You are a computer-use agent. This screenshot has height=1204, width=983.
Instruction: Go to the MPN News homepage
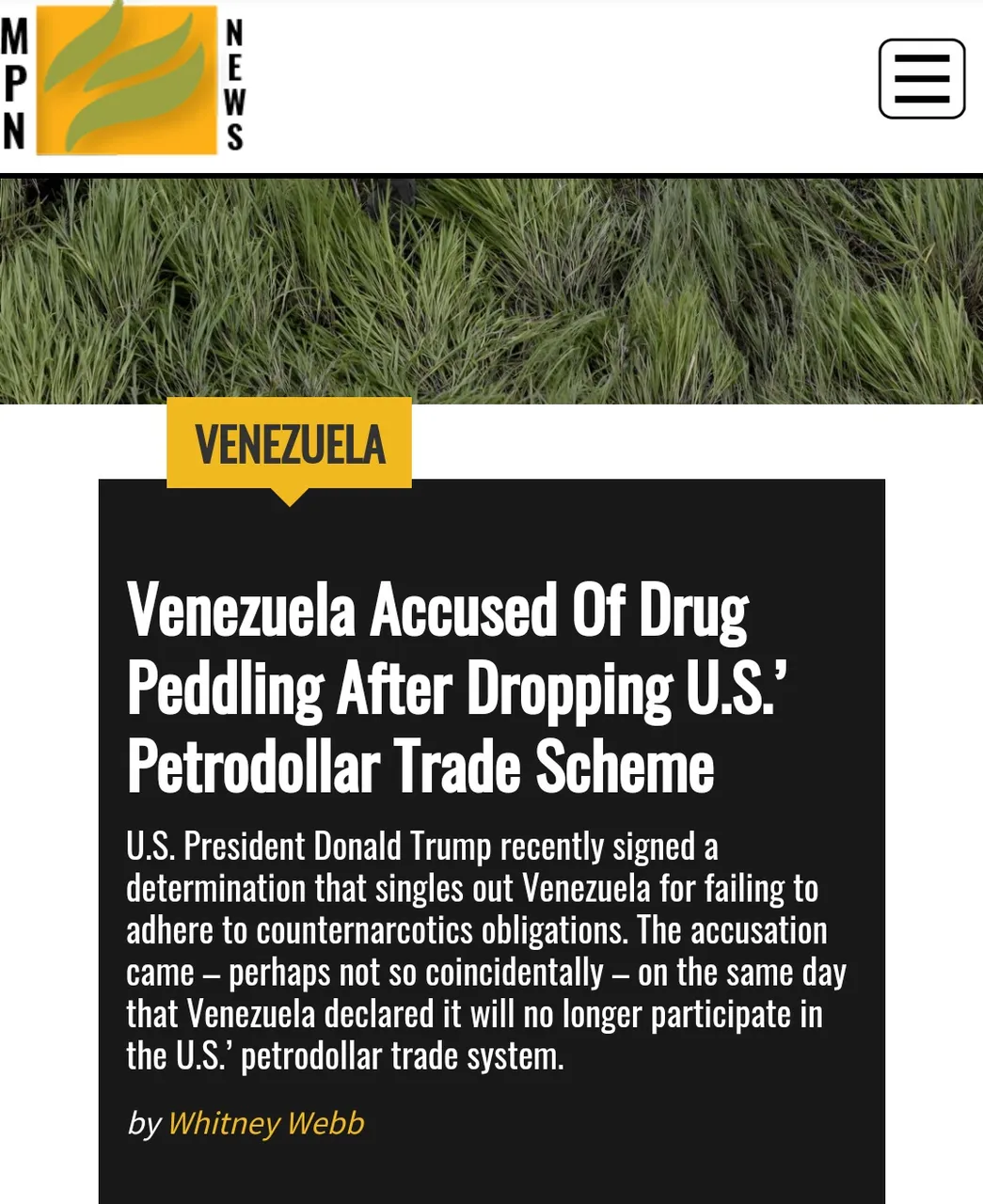tap(124, 80)
